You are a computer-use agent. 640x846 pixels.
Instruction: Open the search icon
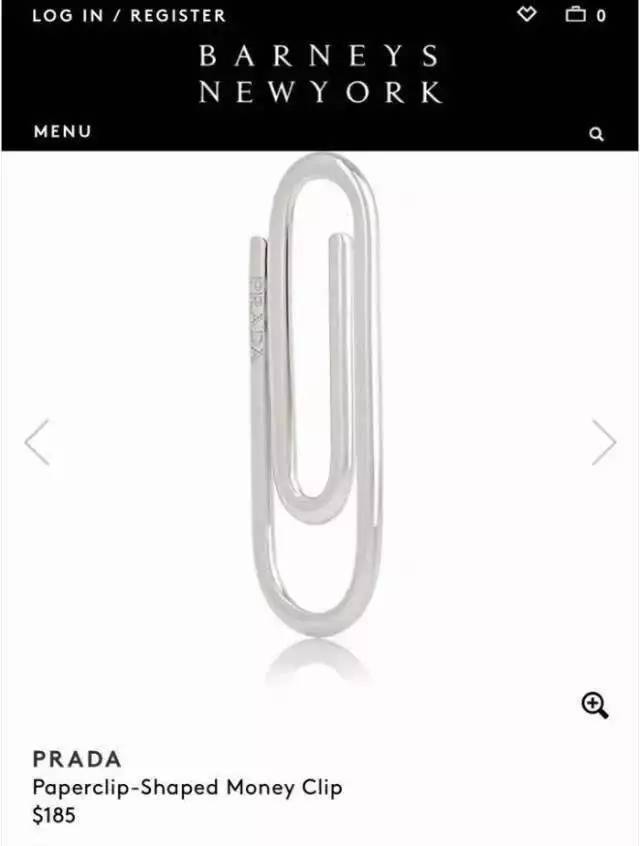(x=597, y=134)
